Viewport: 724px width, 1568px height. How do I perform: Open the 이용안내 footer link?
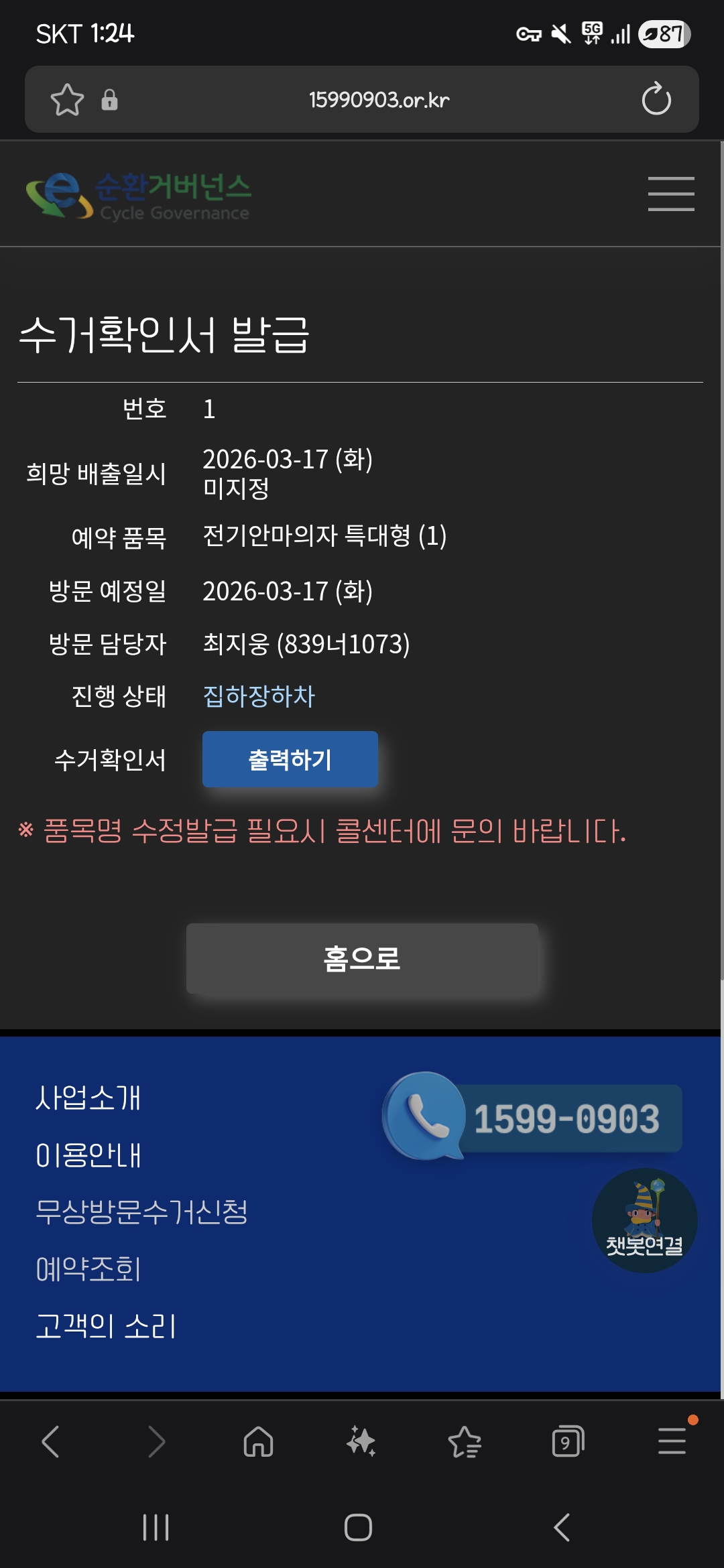click(x=88, y=1155)
